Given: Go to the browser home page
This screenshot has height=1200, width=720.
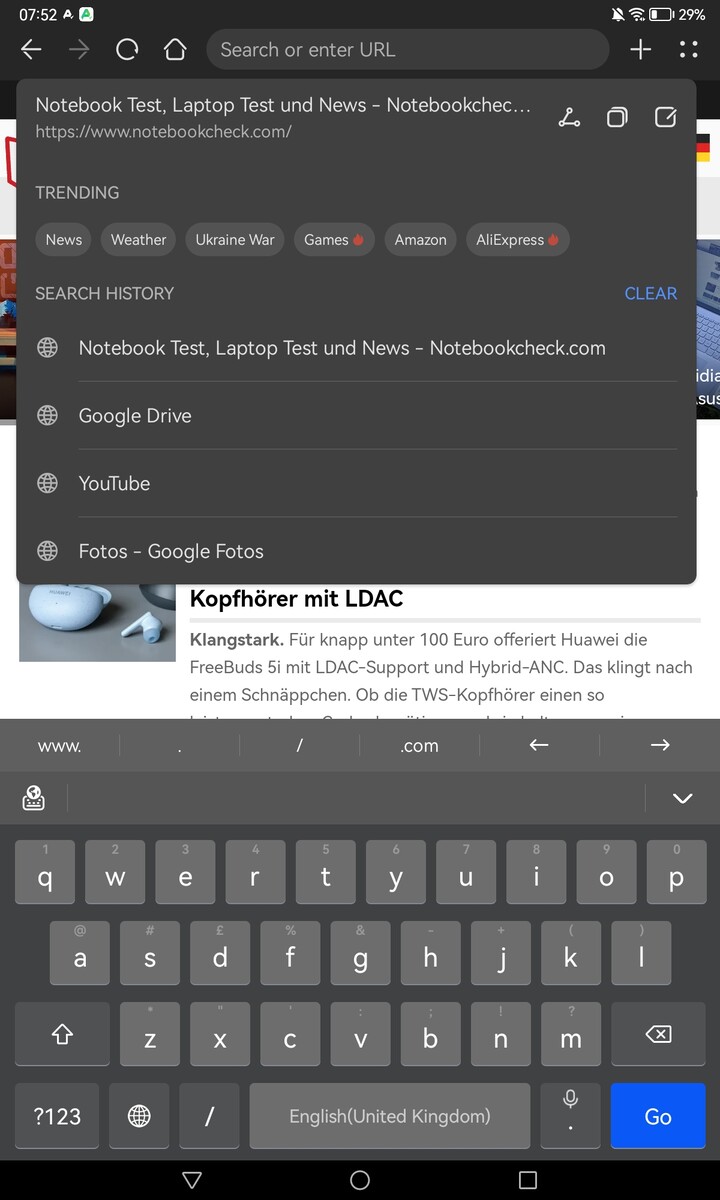Looking at the screenshot, I should click(x=175, y=49).
